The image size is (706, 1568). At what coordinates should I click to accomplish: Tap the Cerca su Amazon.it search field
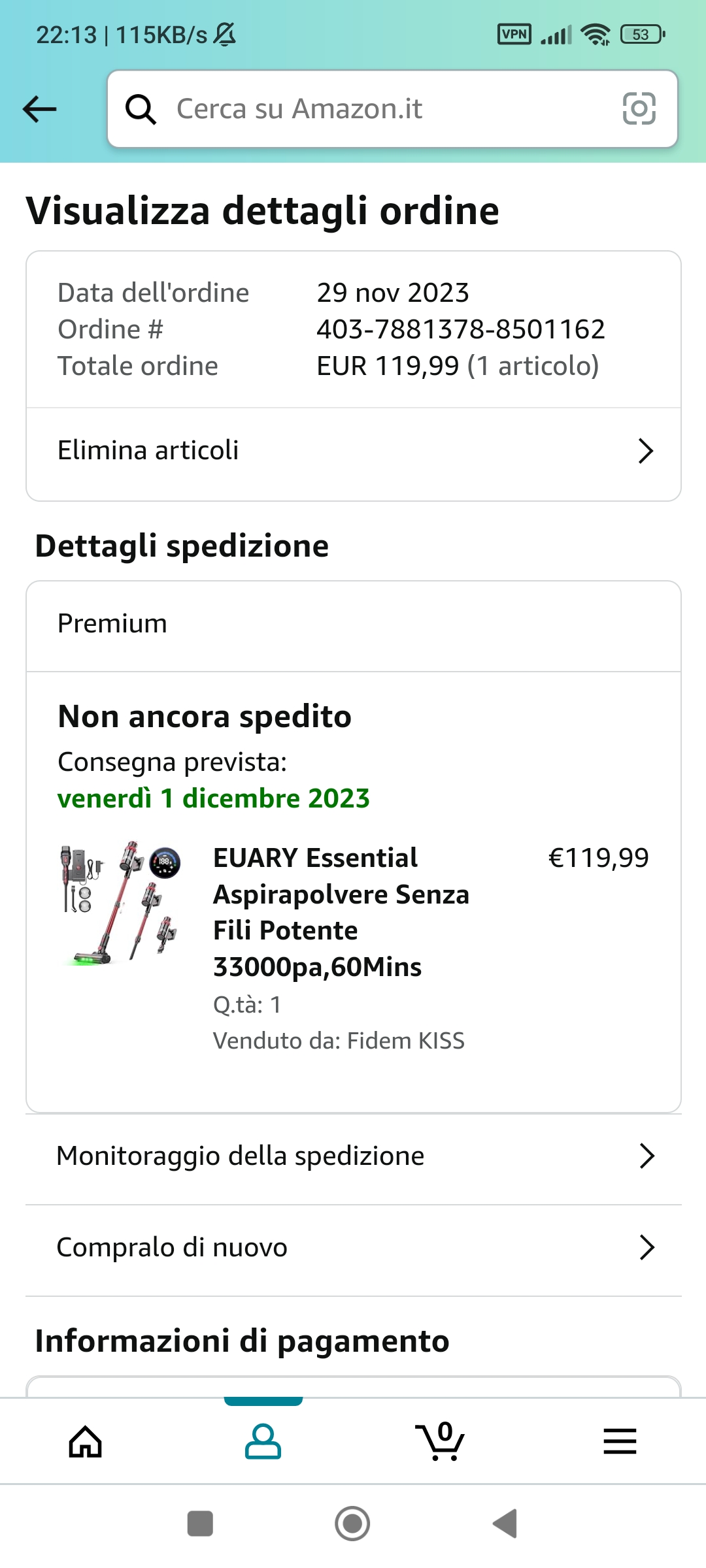392,109
